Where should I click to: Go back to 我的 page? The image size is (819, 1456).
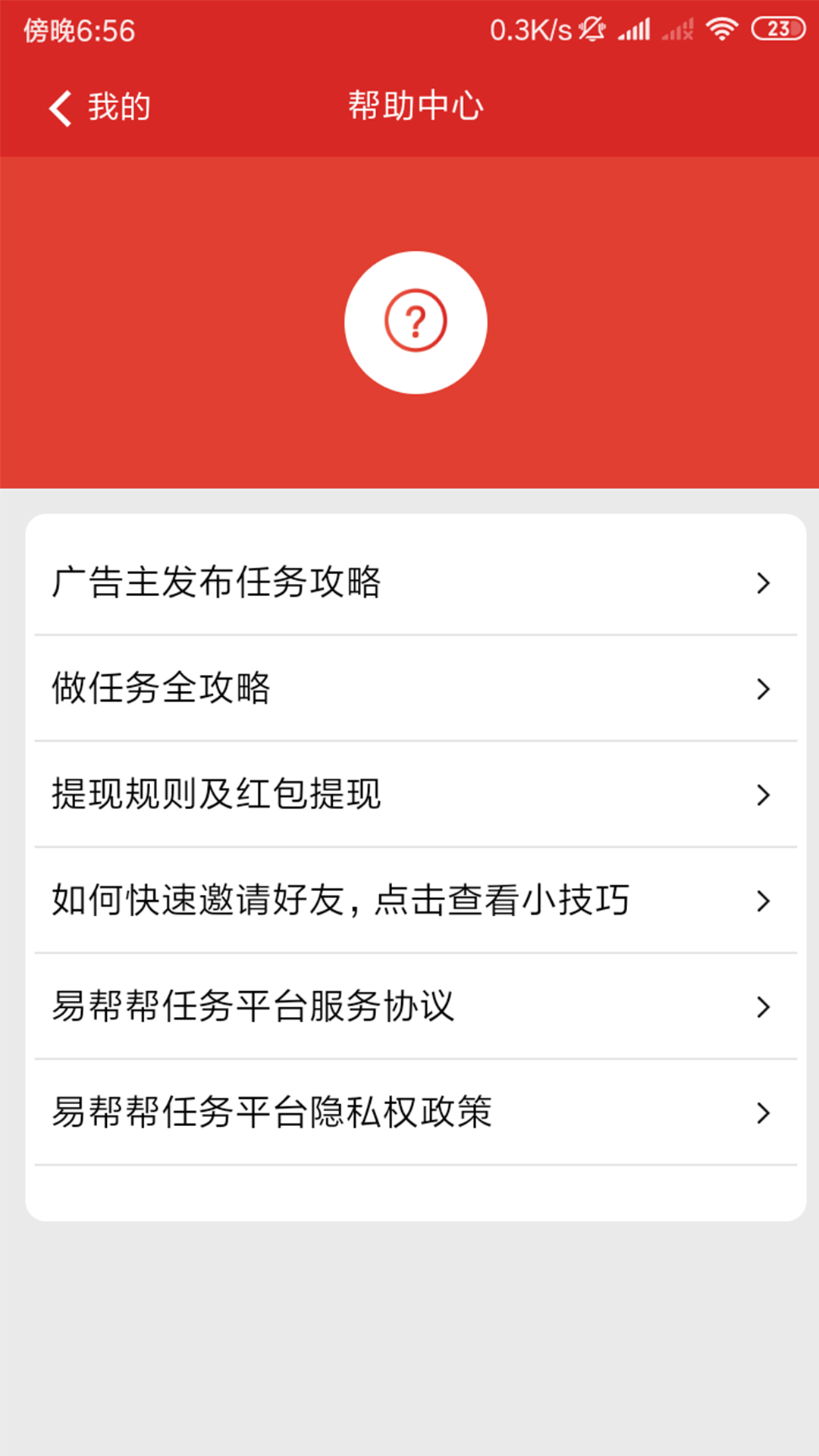[99, 107]
